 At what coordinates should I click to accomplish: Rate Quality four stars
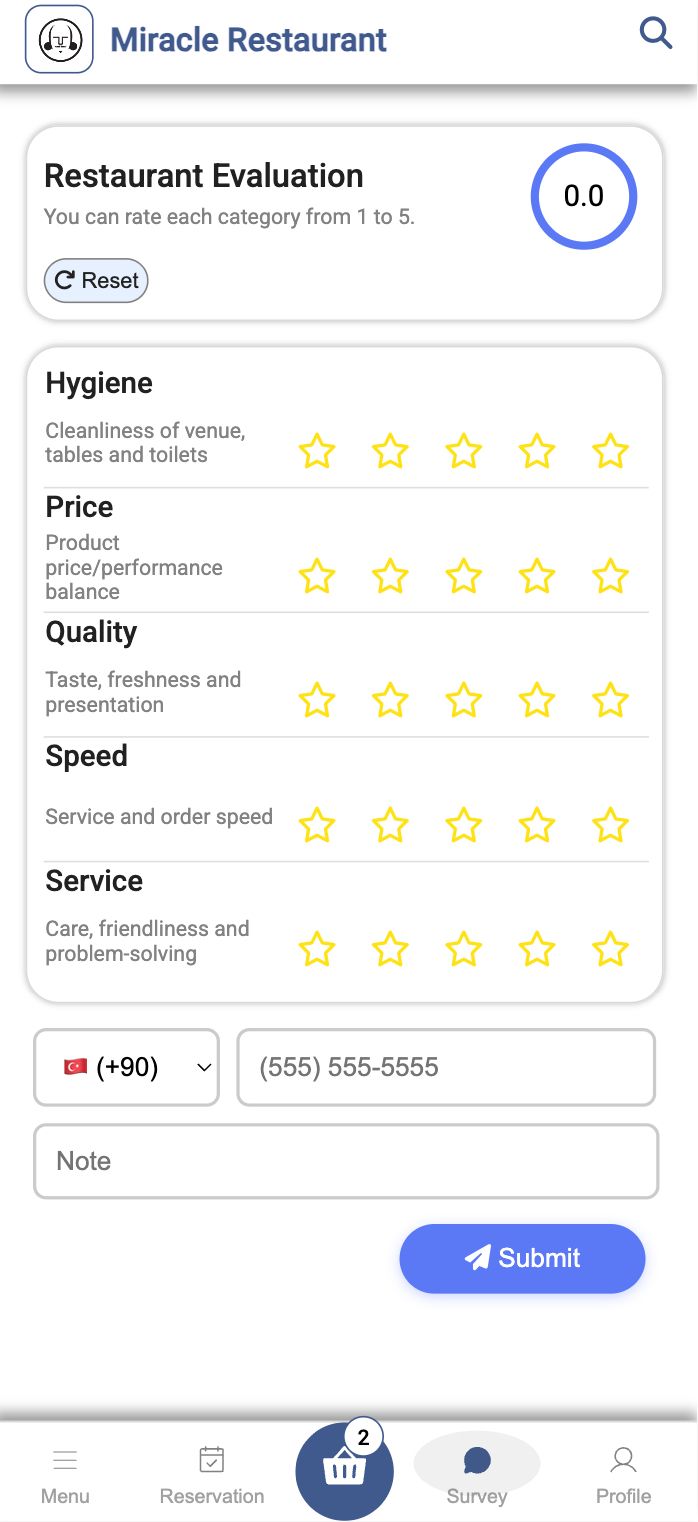click(537, 701)
